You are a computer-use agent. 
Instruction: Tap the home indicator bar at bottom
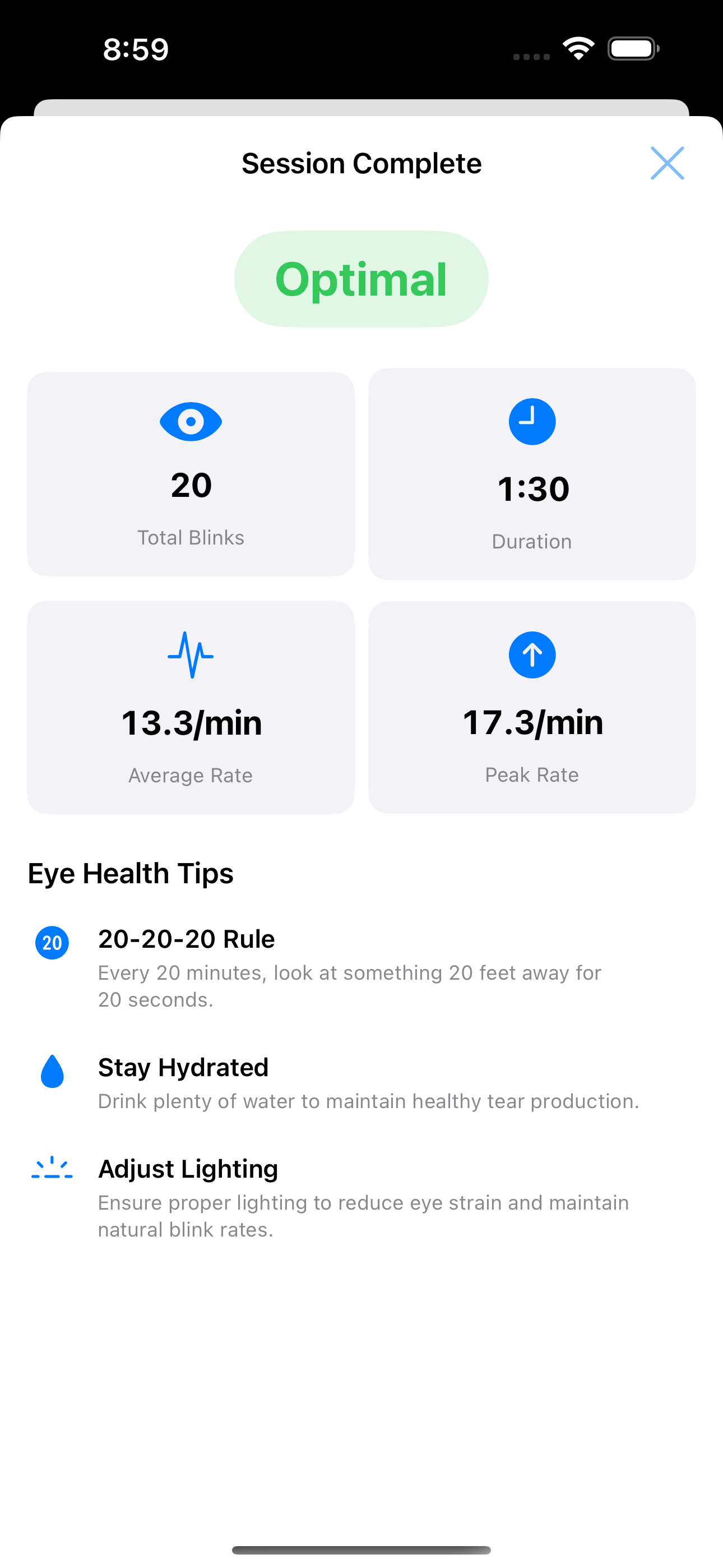coord(361,1548)
